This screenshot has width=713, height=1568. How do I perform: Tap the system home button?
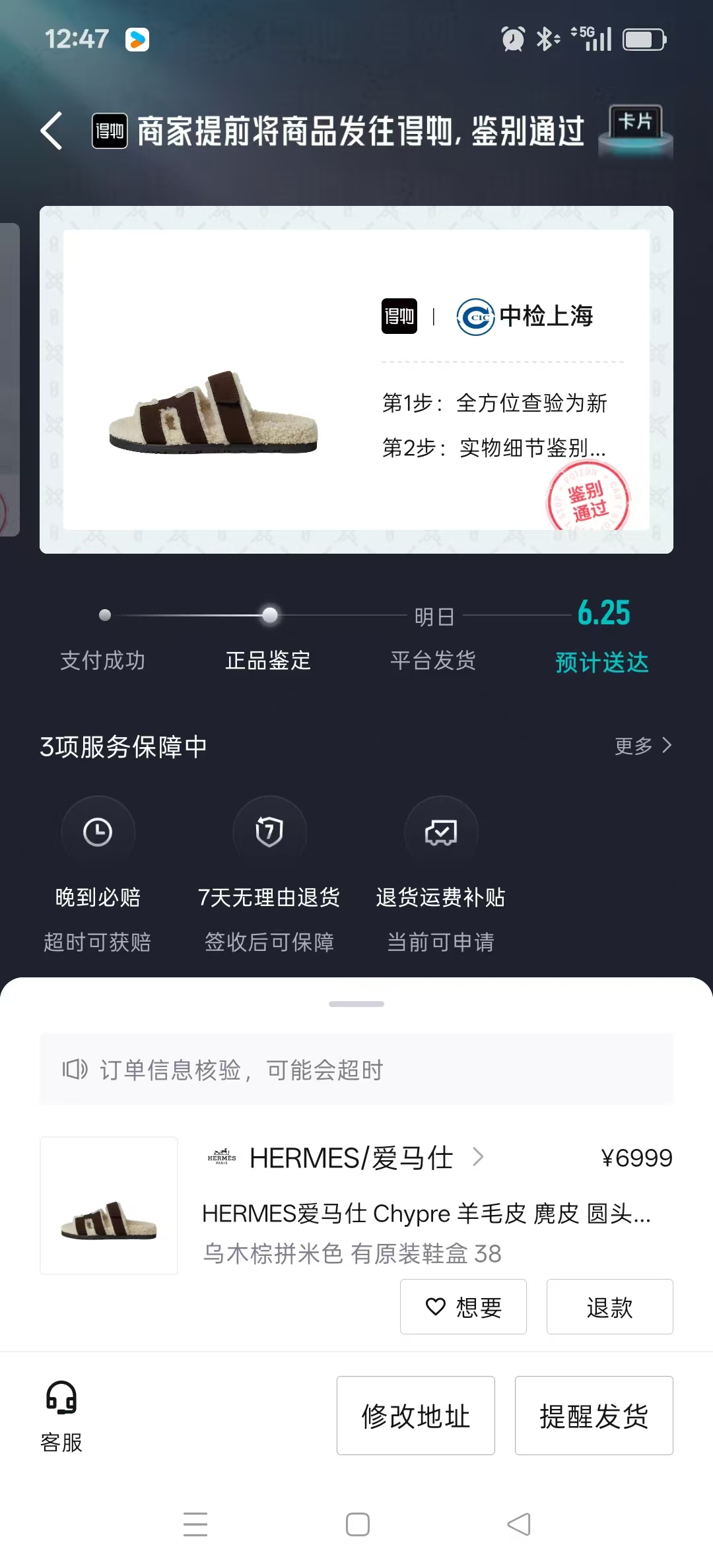coord(357,1524)
